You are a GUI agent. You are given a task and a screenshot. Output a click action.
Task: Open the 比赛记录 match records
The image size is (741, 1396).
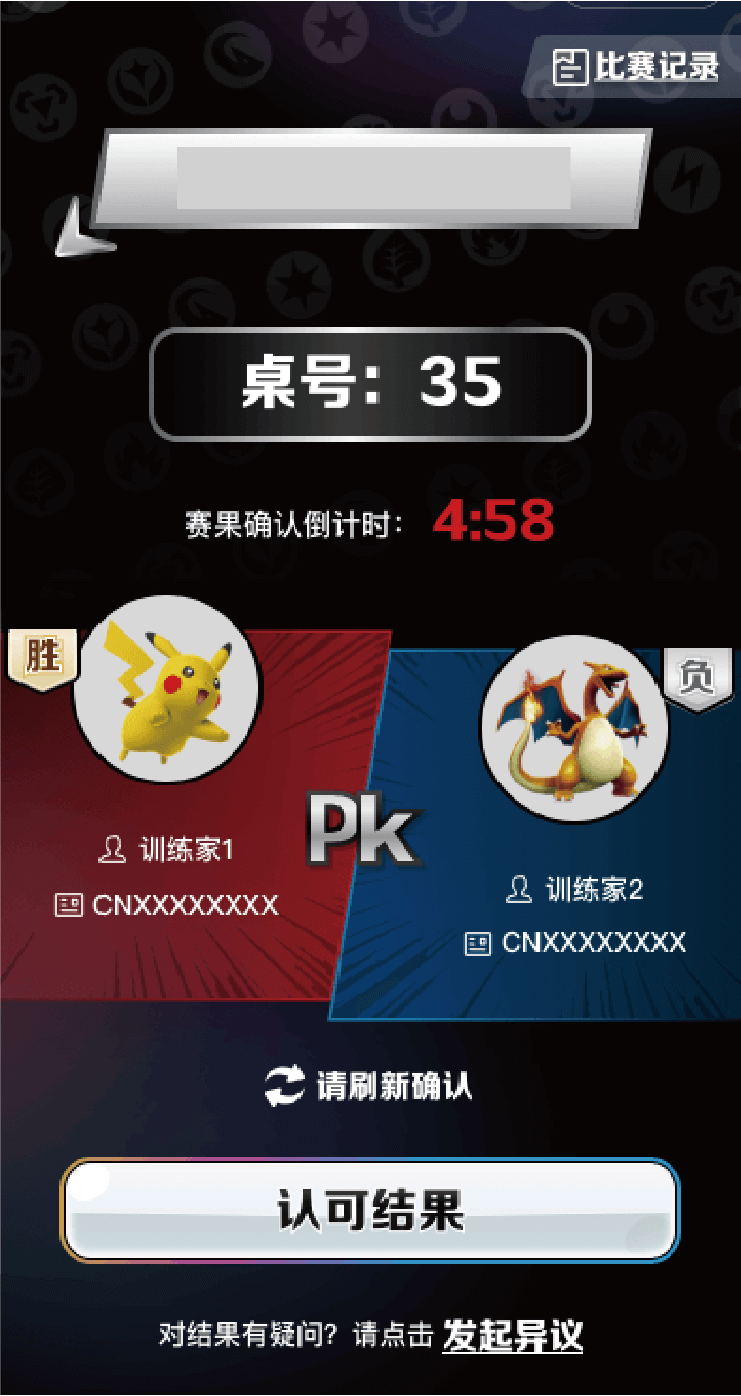[x=636, y=67]
